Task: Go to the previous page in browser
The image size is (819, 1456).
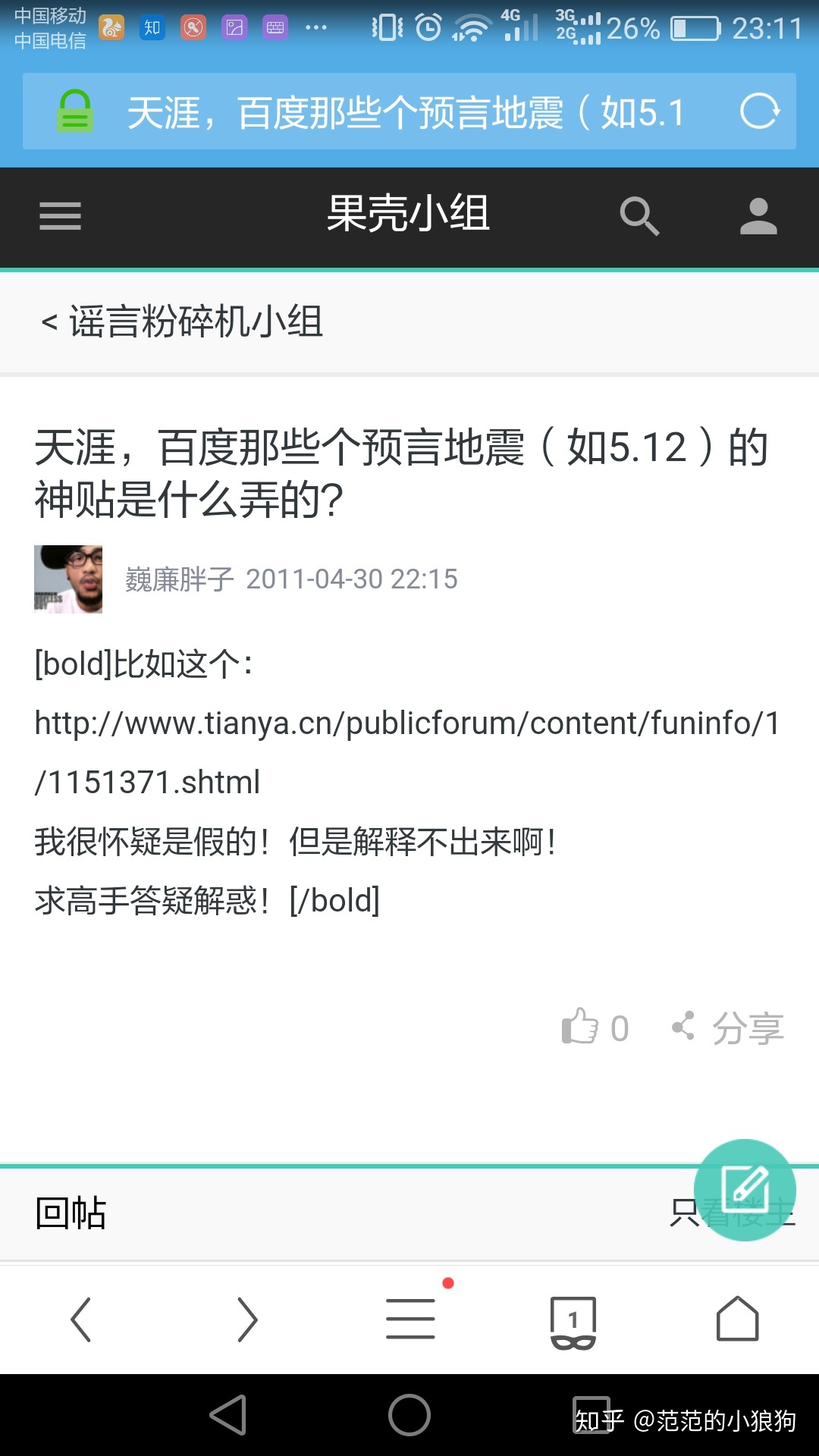Action: tap(81, 1319)
